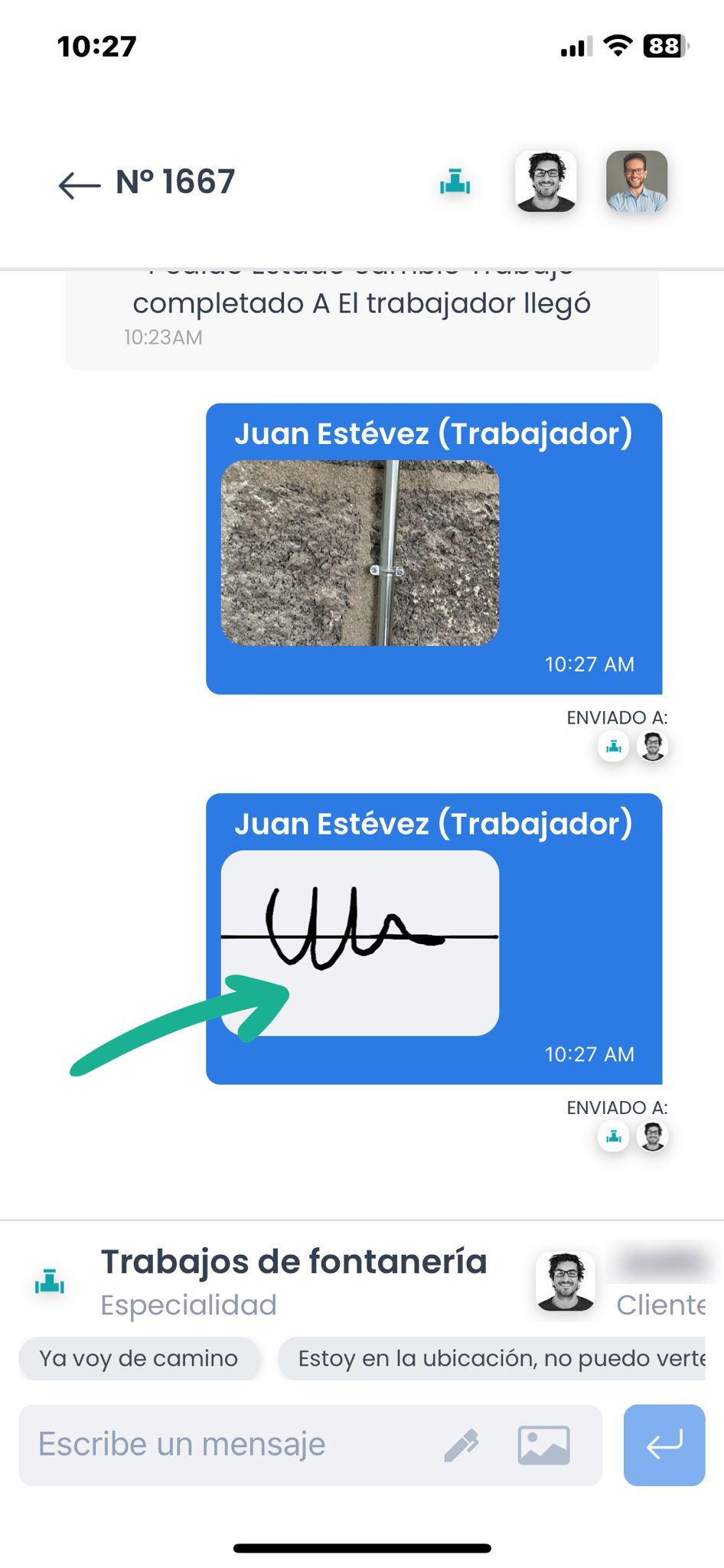Attach a picture from the gallery
Screen dimensions: 724x1568
[x=543, y=1445]
